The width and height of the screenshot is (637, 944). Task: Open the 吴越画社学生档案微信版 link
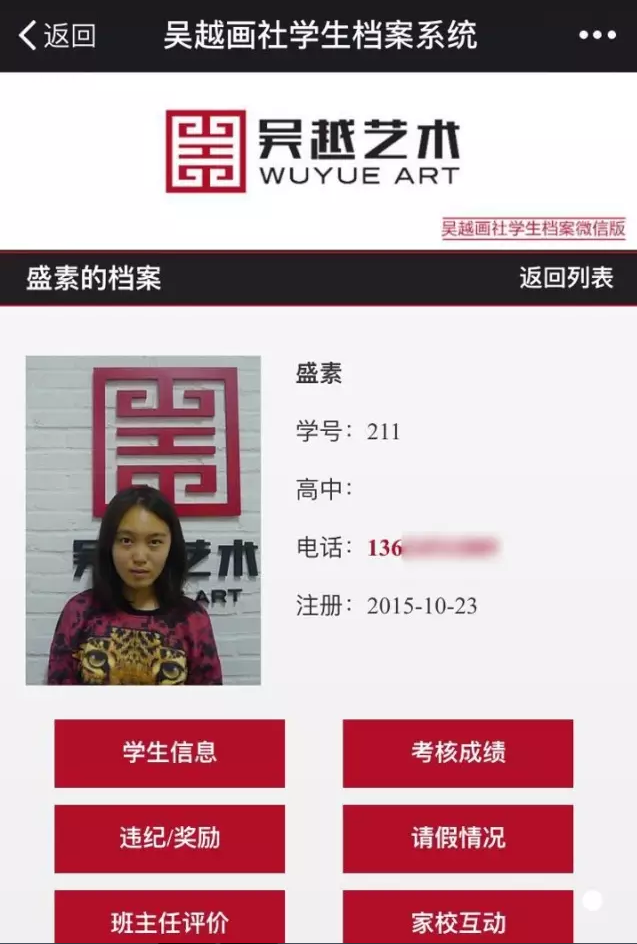[533, 229]
